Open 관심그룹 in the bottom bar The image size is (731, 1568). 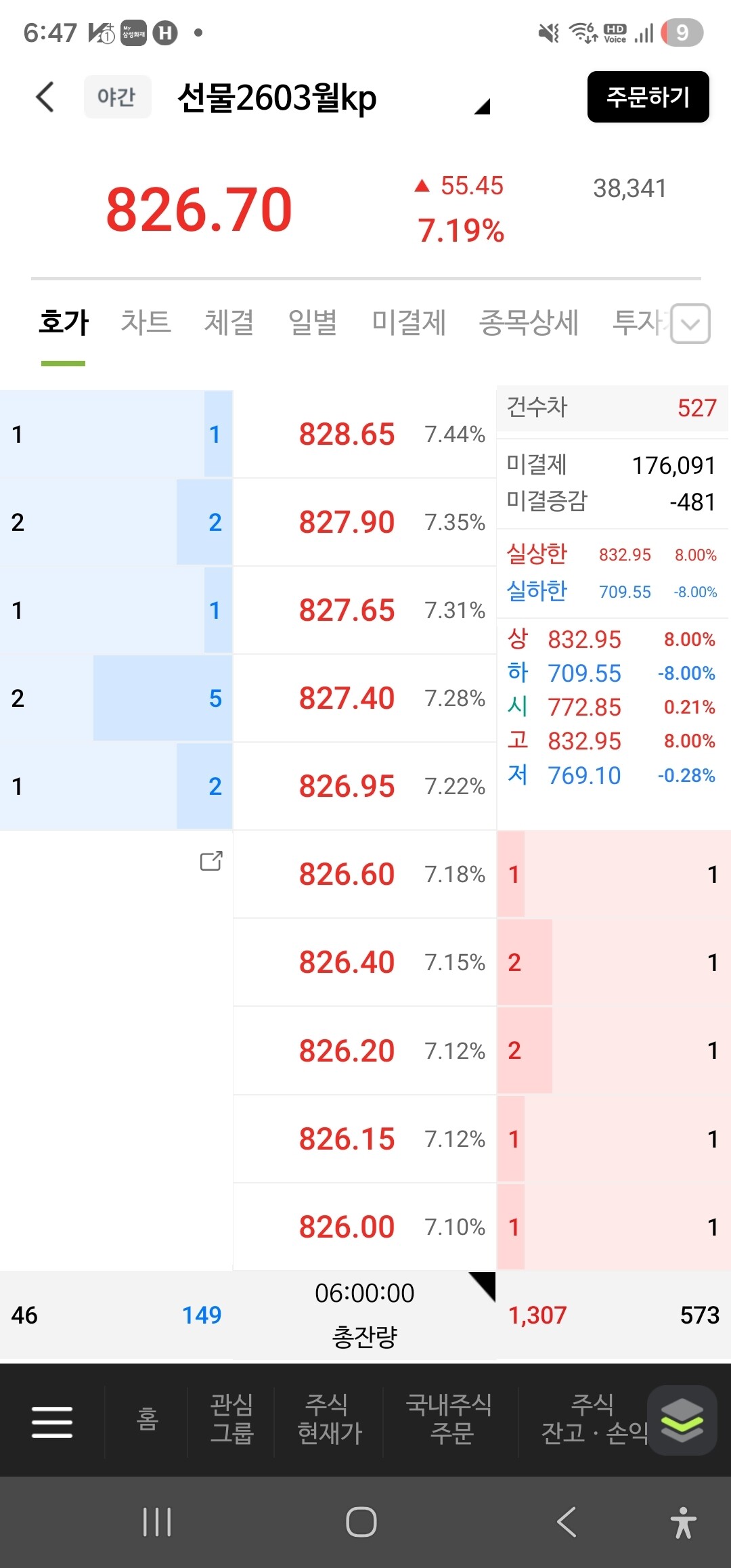coord(231,1419)
